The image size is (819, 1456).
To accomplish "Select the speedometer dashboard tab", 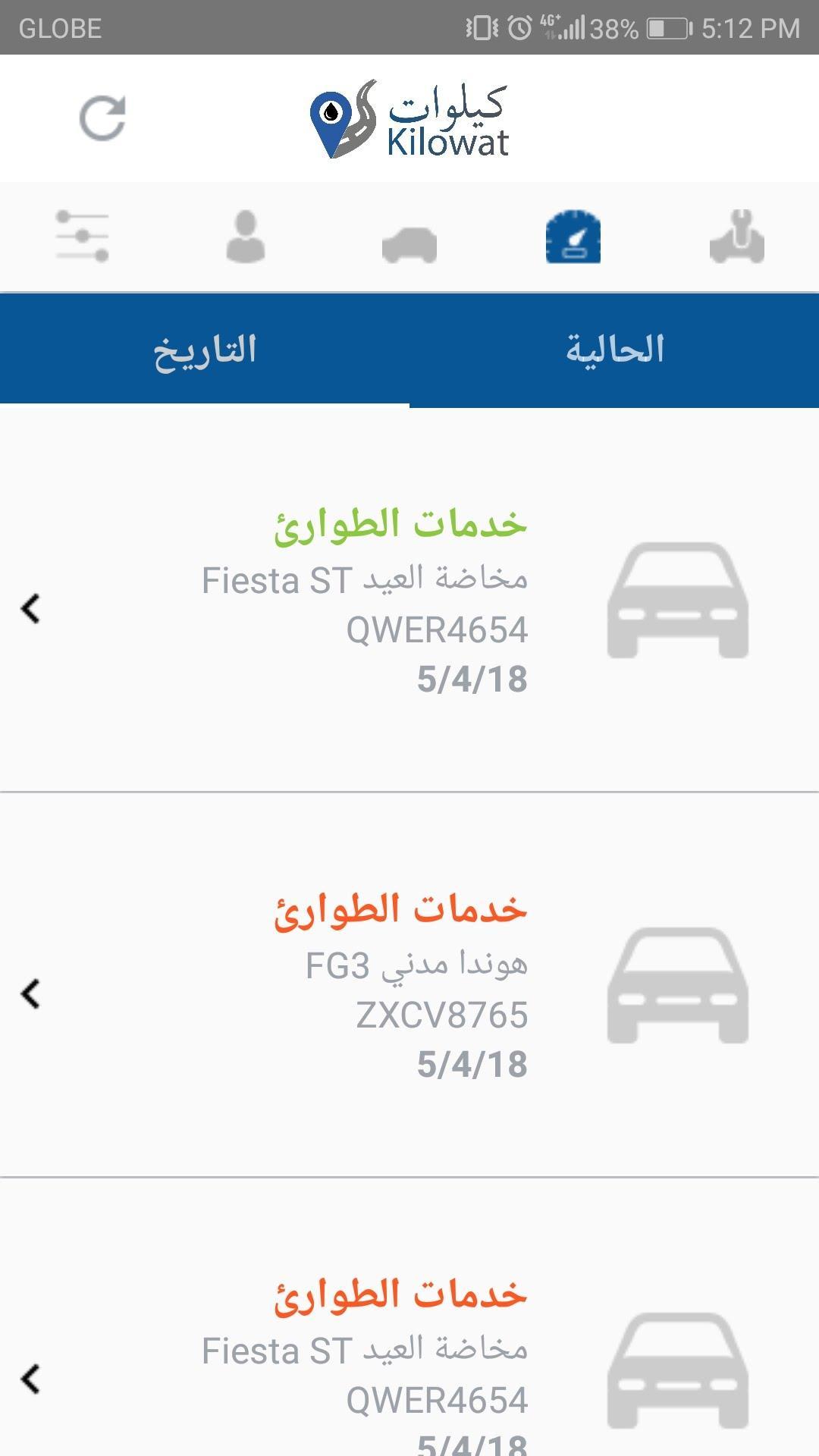I will coord(573,237).
